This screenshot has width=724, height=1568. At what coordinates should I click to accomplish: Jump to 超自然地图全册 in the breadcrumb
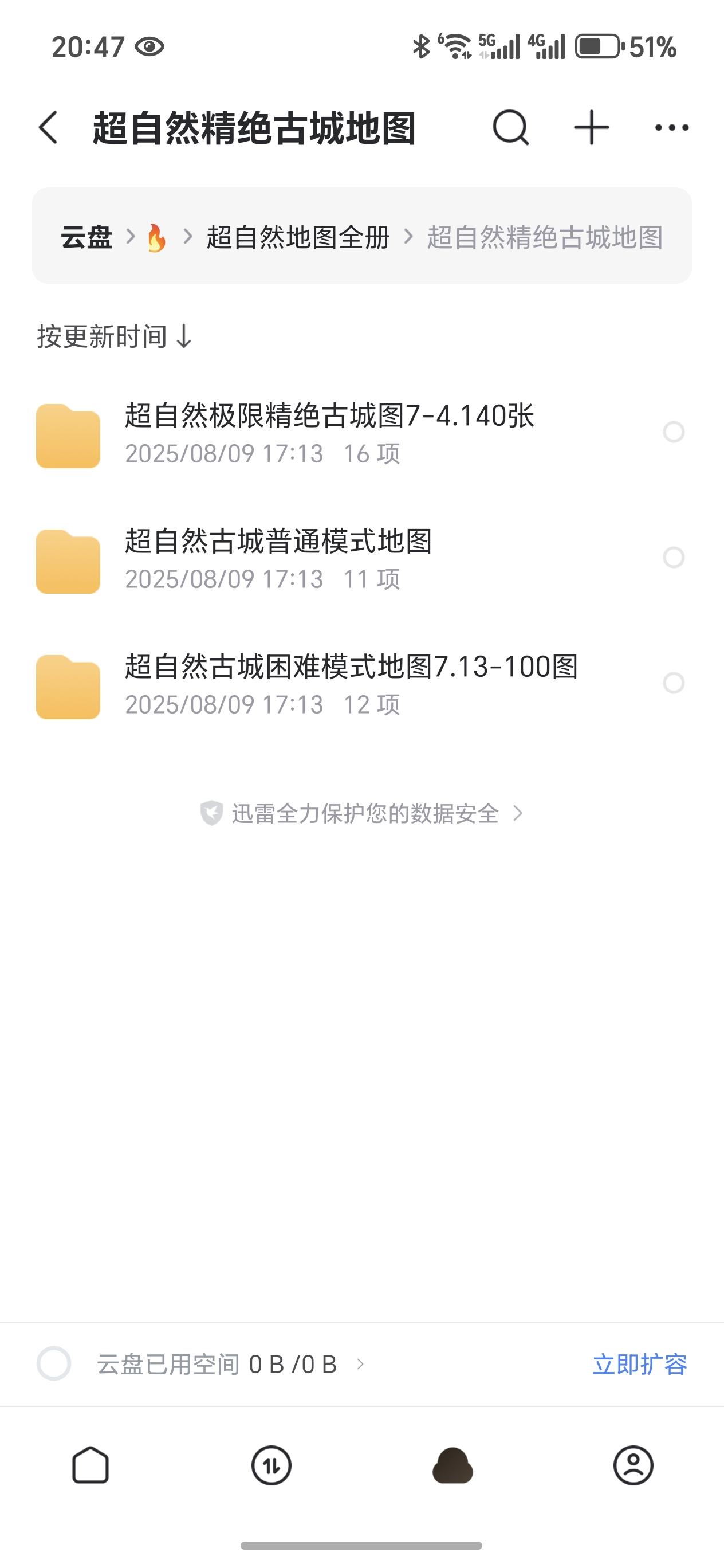click(x=298, y=237)
